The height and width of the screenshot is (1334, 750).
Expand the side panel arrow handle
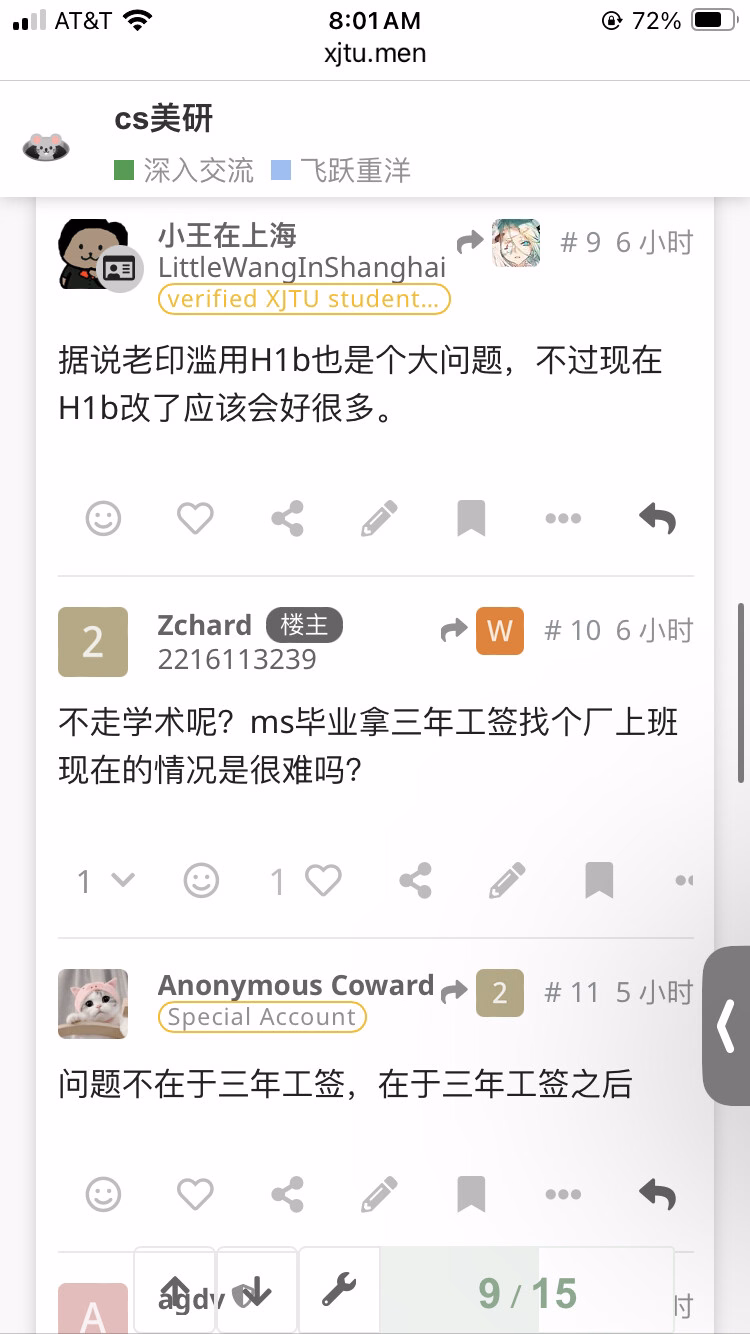727,1026
